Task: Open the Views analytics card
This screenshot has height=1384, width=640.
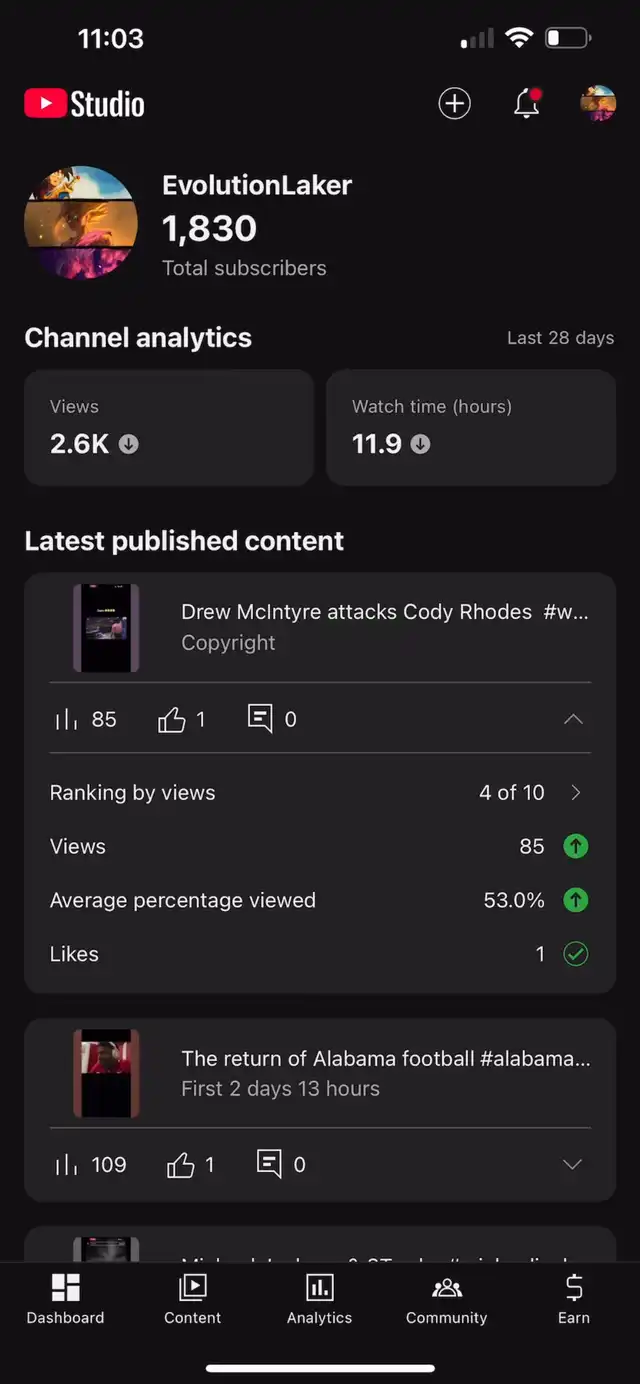Action: click(169, 427)
